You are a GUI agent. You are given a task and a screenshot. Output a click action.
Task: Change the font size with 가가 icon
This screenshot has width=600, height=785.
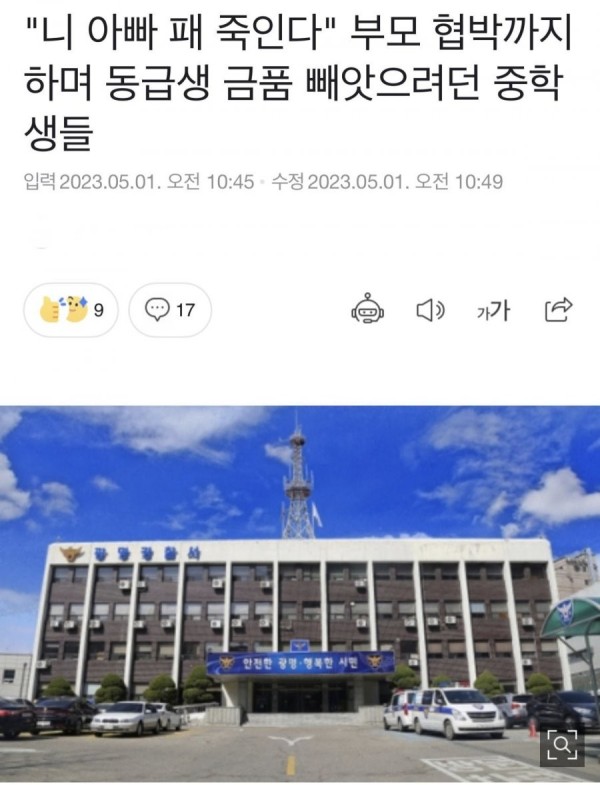click(492, 310)
